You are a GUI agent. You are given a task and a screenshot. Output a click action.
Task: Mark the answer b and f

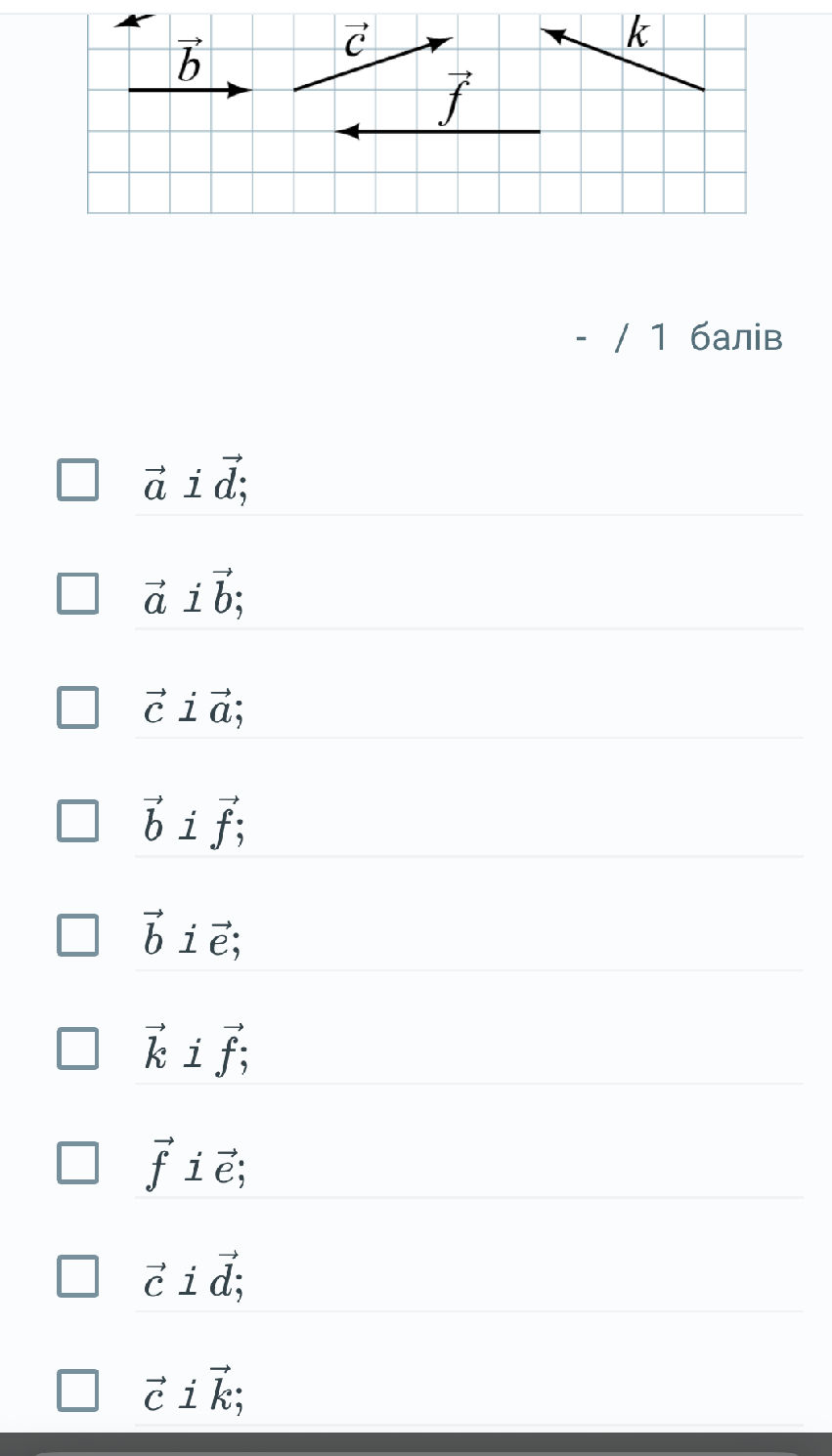78,820
